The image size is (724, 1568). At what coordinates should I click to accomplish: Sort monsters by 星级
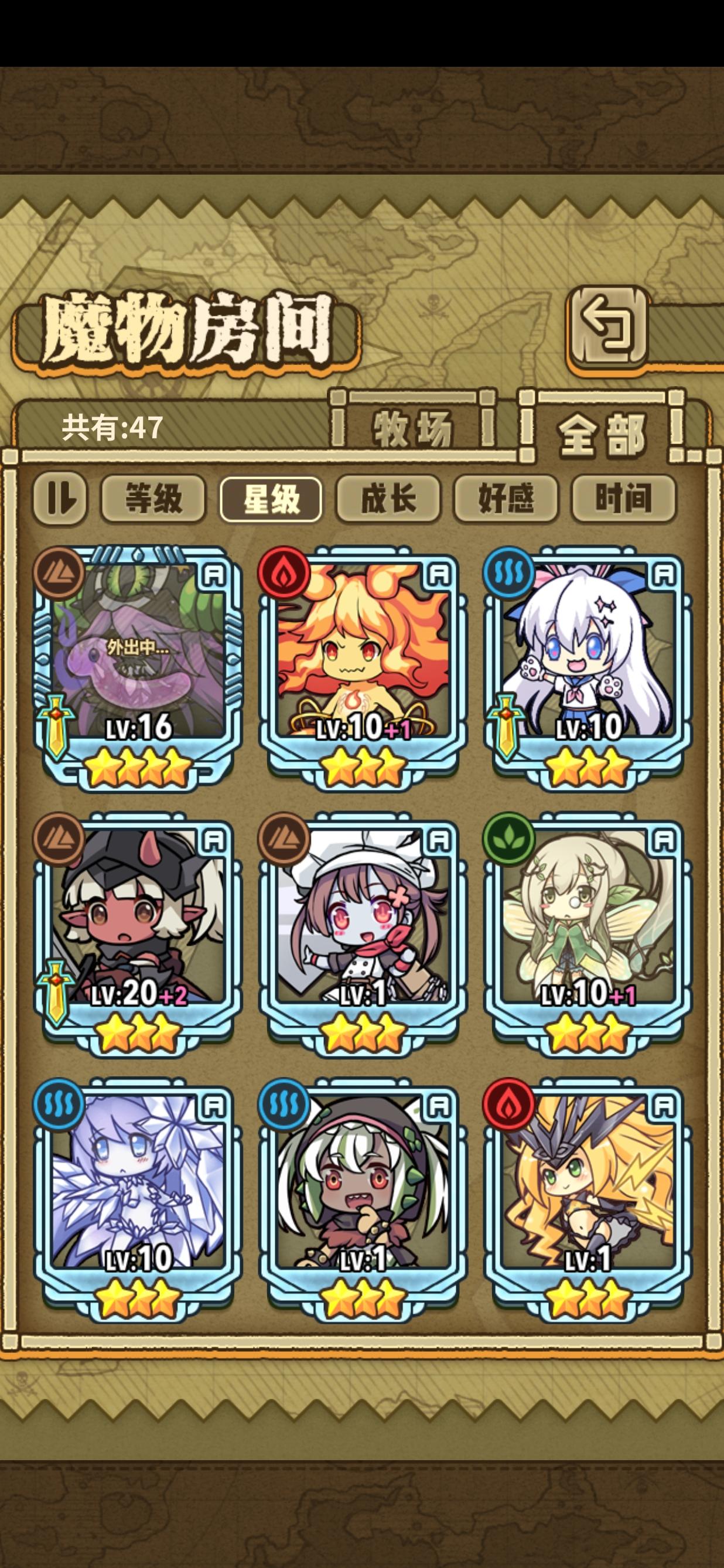(271, 499)
